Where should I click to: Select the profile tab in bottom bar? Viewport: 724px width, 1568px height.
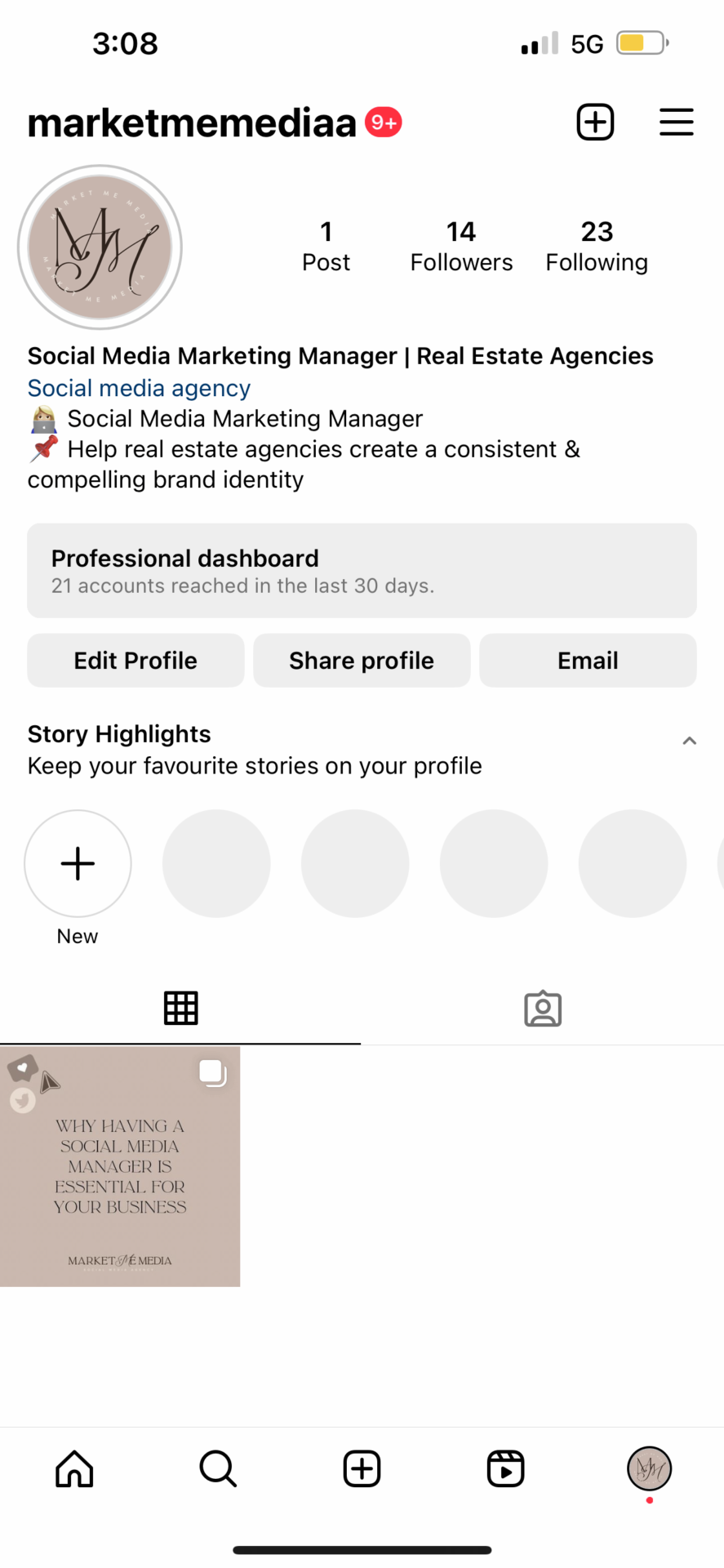[x=649, y=1468]
